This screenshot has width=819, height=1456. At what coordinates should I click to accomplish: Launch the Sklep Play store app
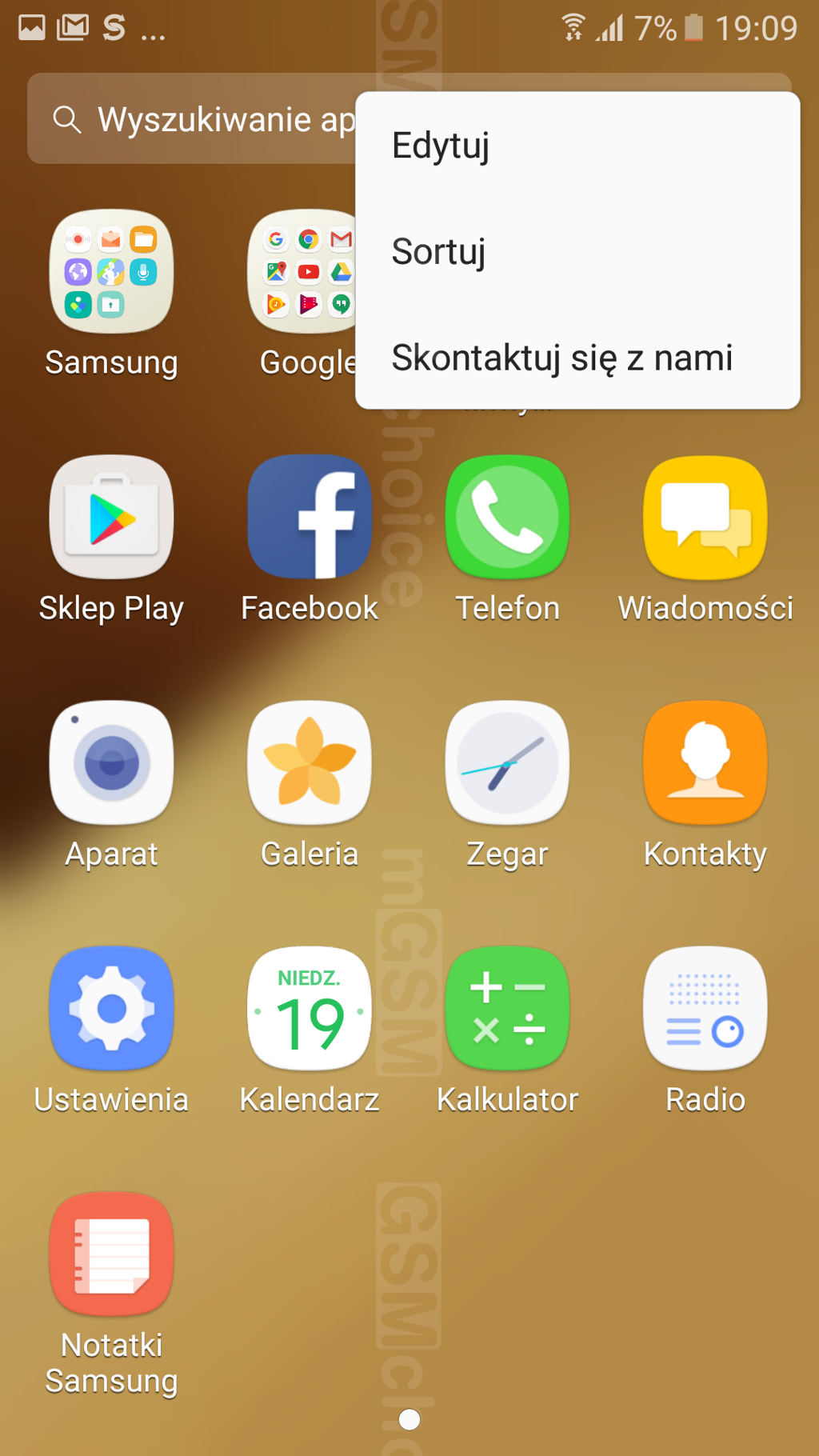click(x=111, y=518)
